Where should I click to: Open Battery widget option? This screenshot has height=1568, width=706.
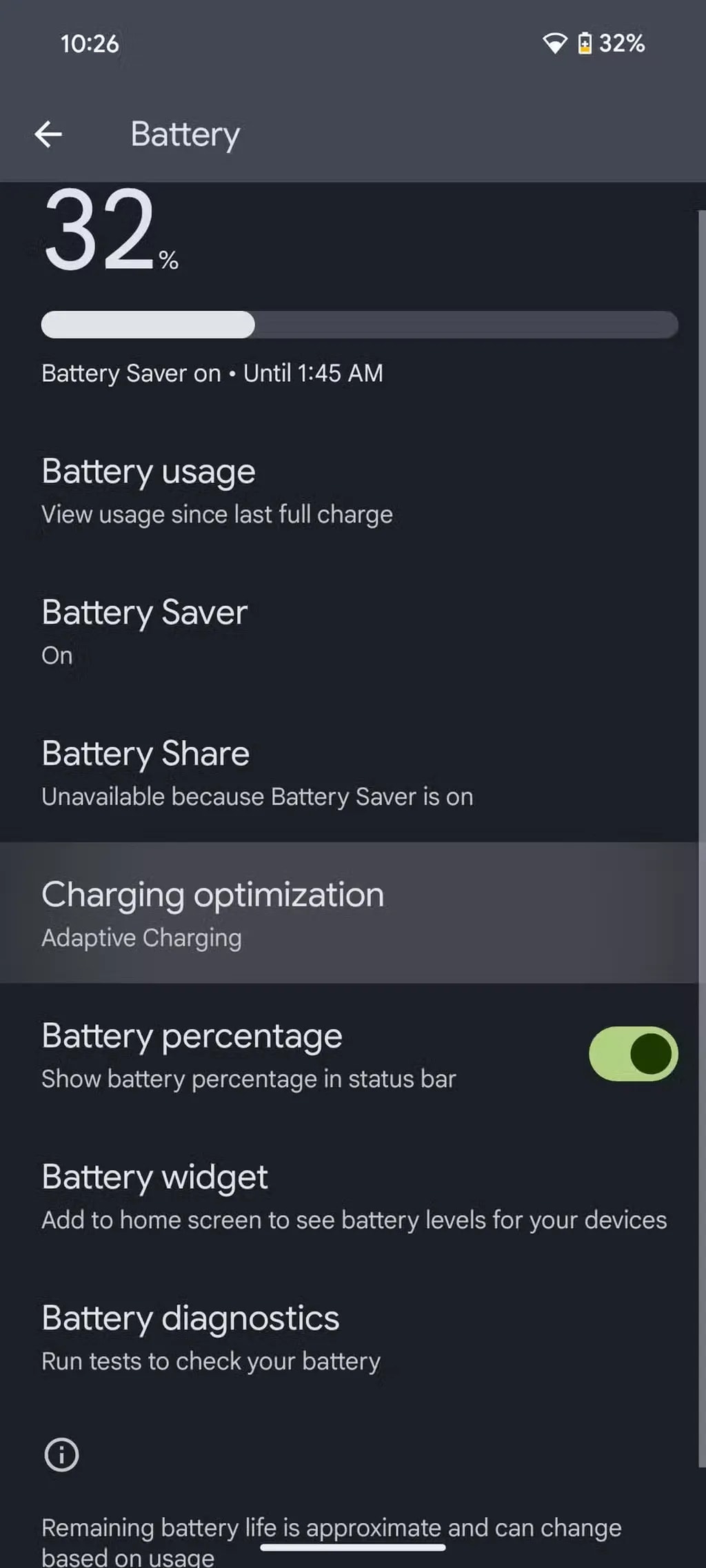coord(353,1197)
